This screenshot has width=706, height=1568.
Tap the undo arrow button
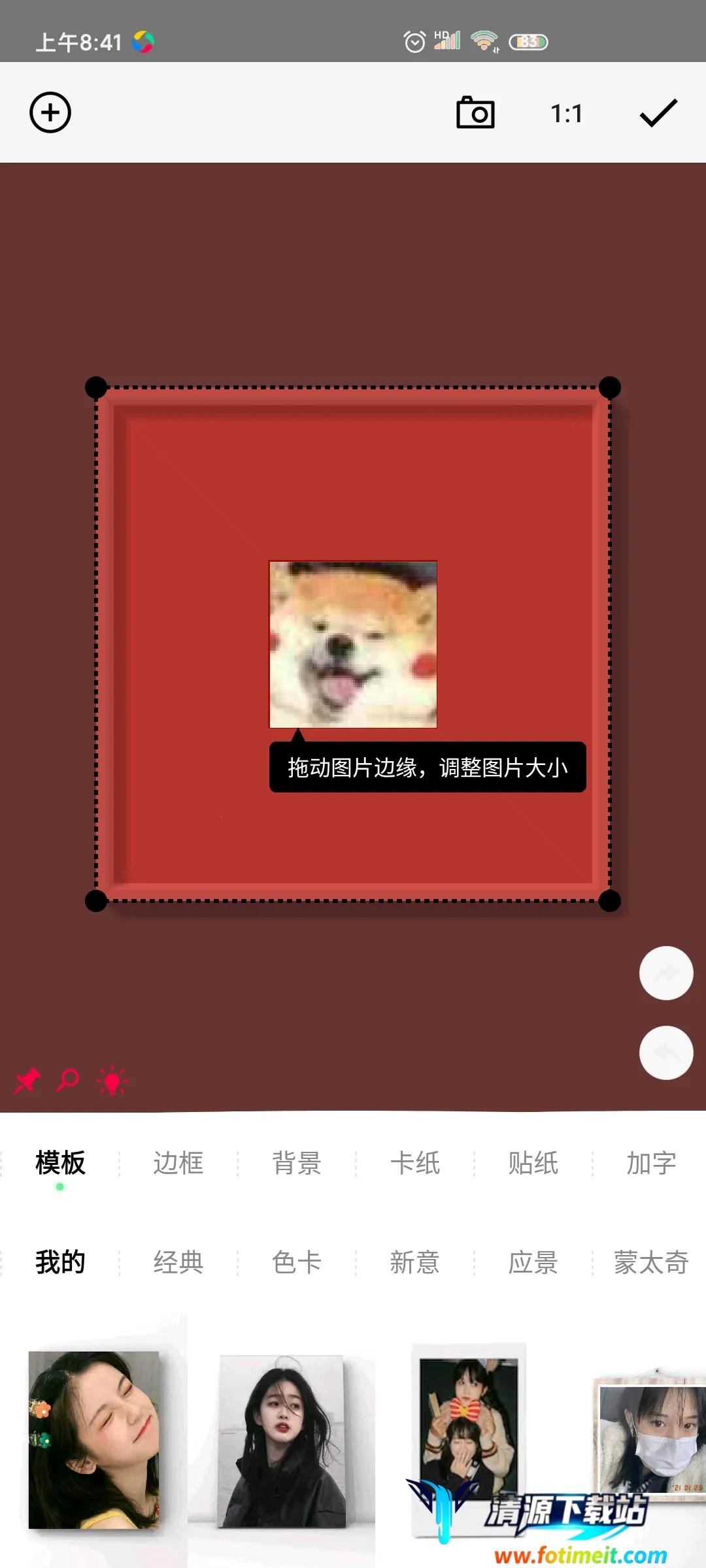[x=665, y=1053]
